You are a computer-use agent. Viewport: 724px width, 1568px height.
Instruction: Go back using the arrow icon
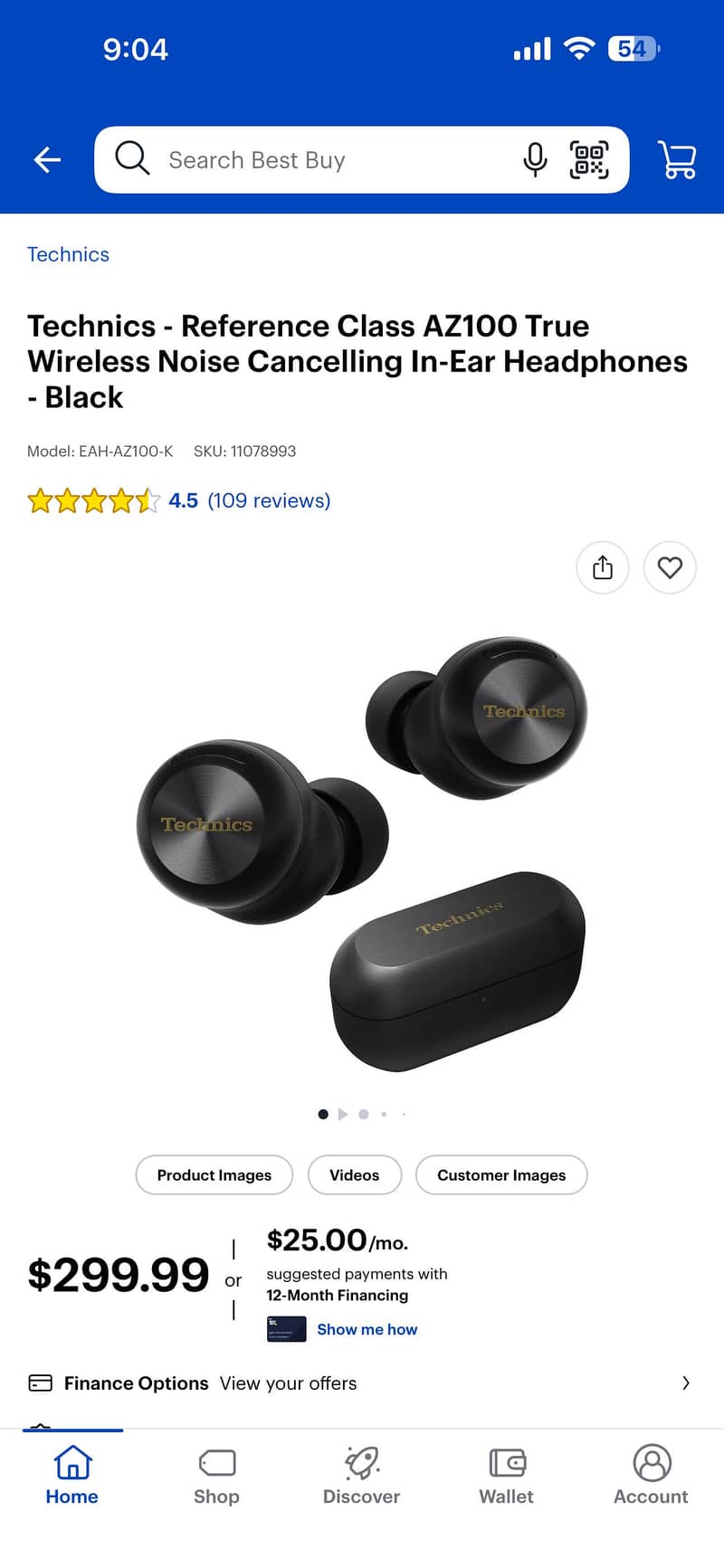pos(47,160)
